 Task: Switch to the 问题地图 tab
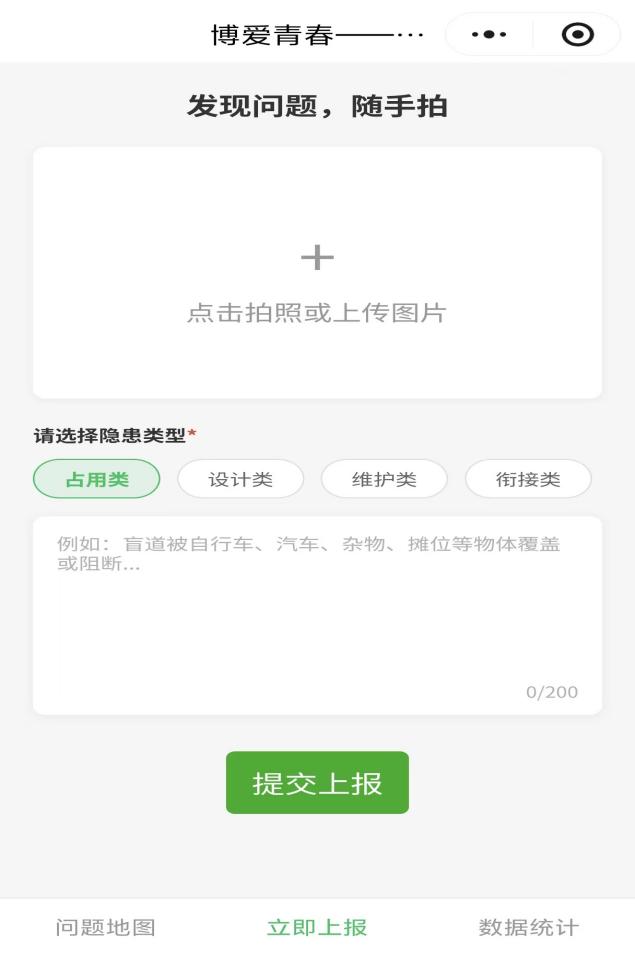point(105,927)
